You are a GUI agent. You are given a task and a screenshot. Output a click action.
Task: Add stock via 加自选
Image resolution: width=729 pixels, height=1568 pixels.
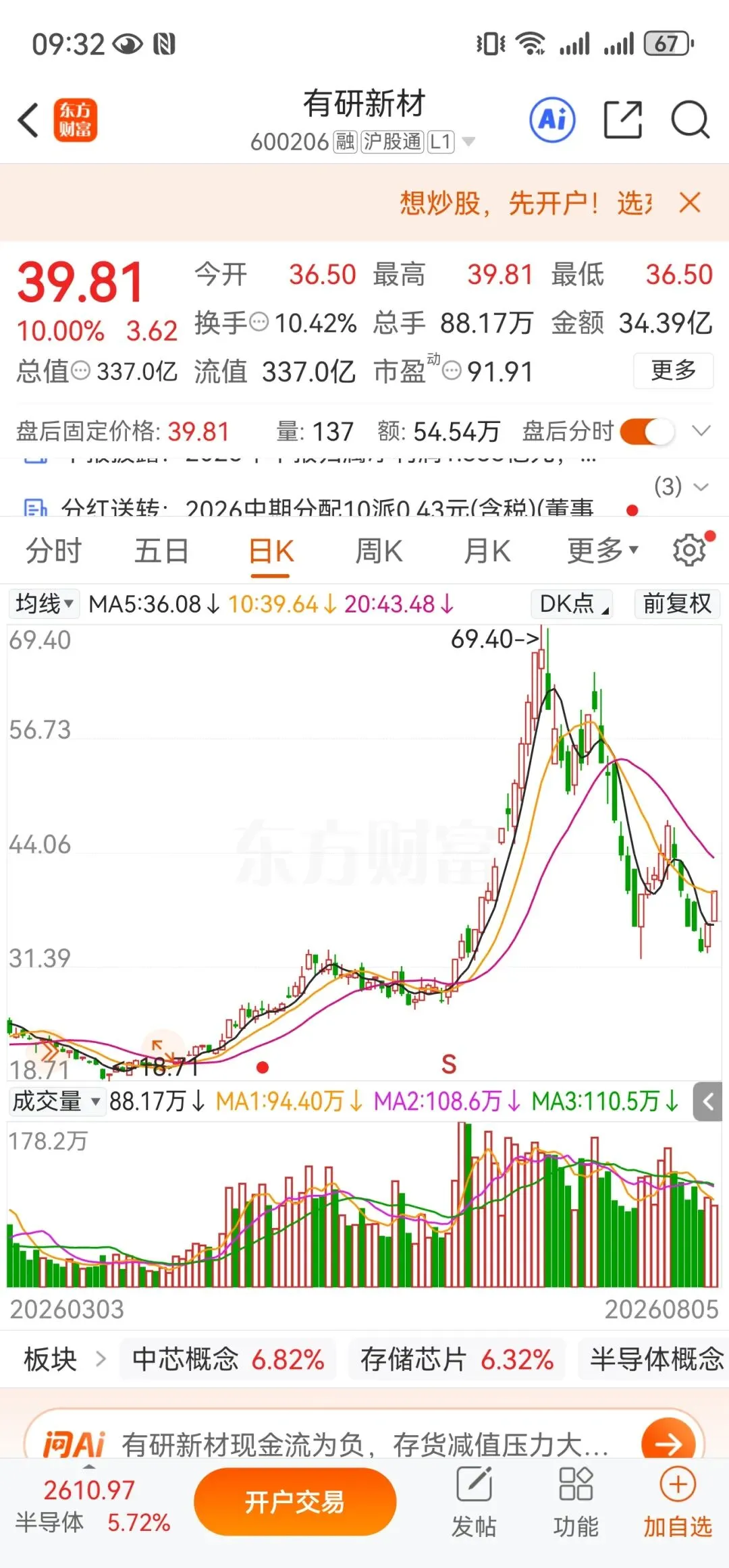[x=678, y=1502]
